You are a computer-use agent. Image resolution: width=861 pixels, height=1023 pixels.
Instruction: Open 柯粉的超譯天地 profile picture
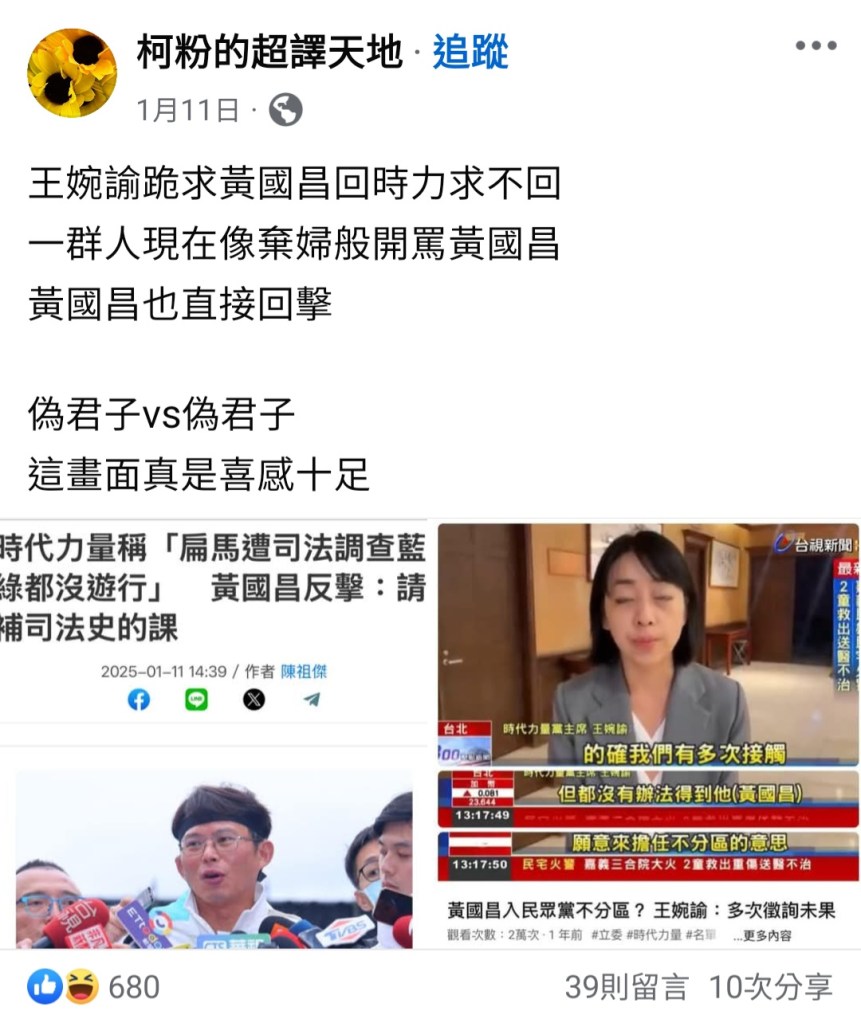coord(71,73)
